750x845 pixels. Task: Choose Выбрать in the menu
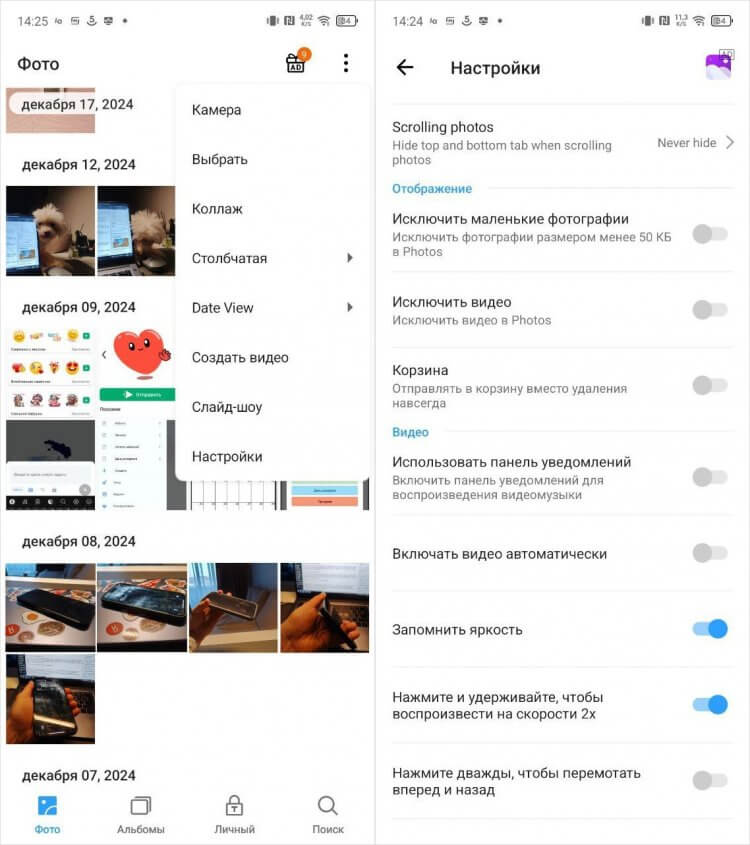(x=219, y=159)
